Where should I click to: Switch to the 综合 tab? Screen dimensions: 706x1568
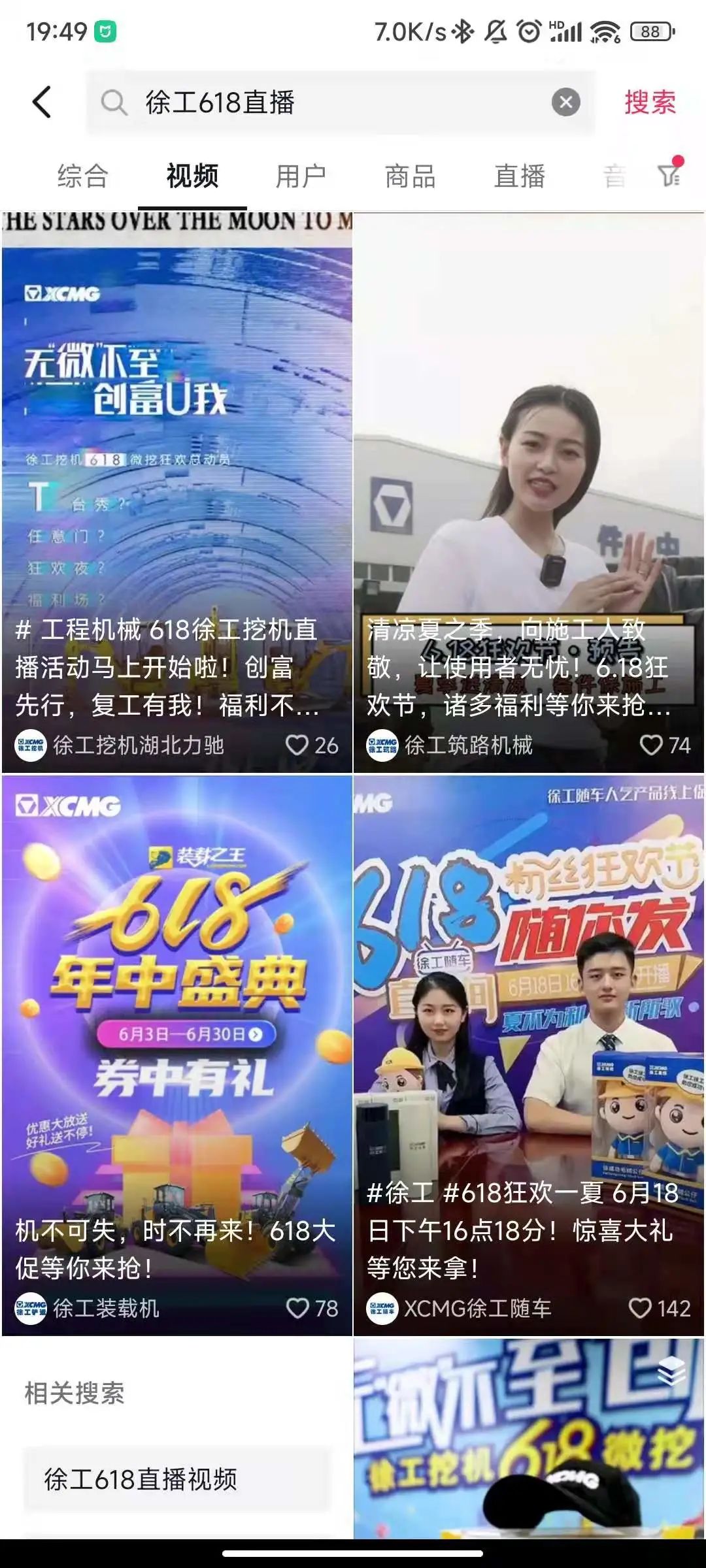coord(82,176)
